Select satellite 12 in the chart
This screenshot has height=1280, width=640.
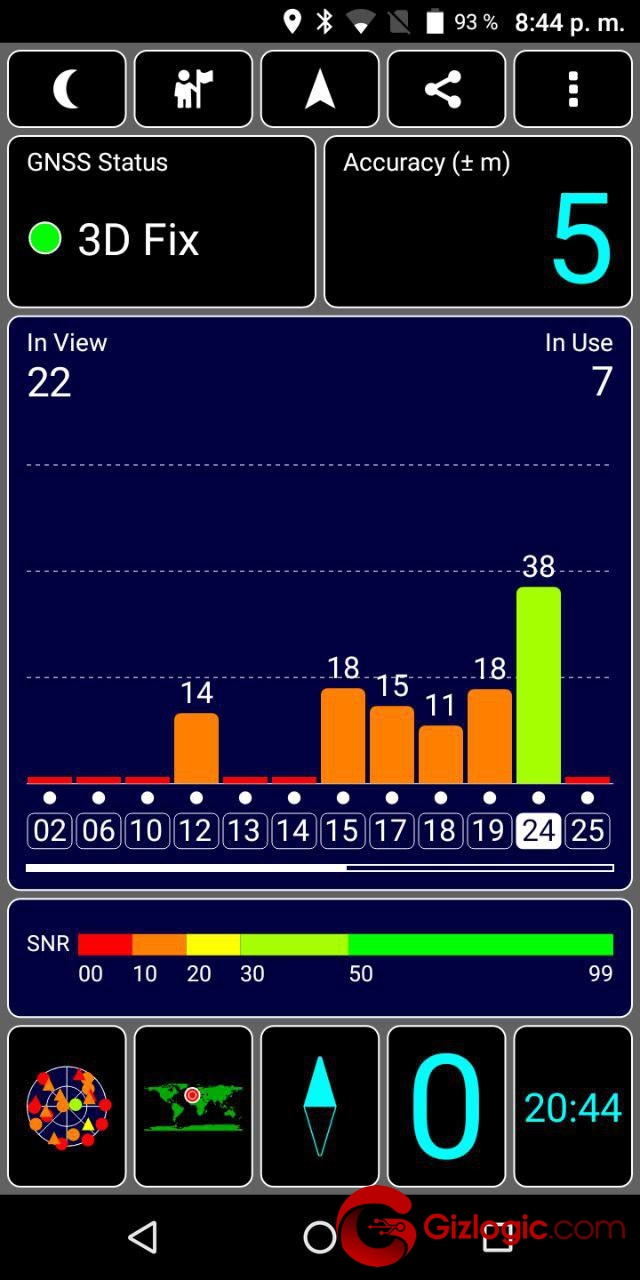point(196,831)
